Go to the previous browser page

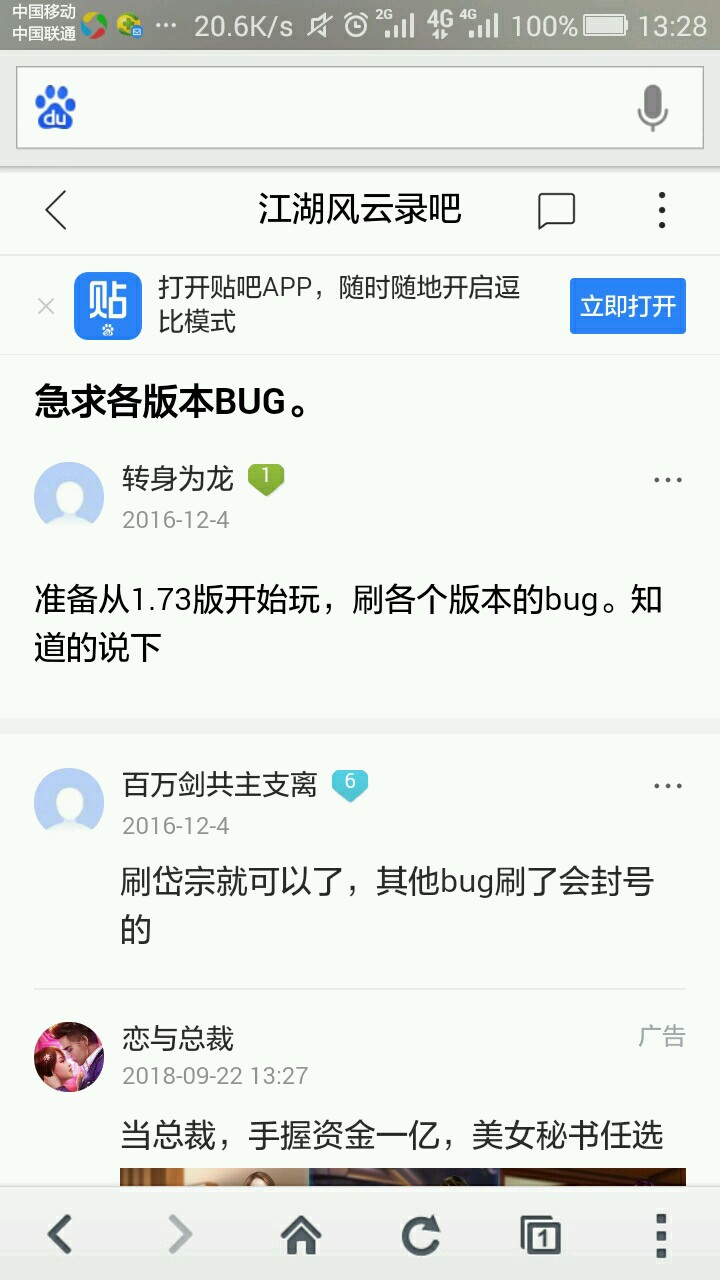point(60,1235)
